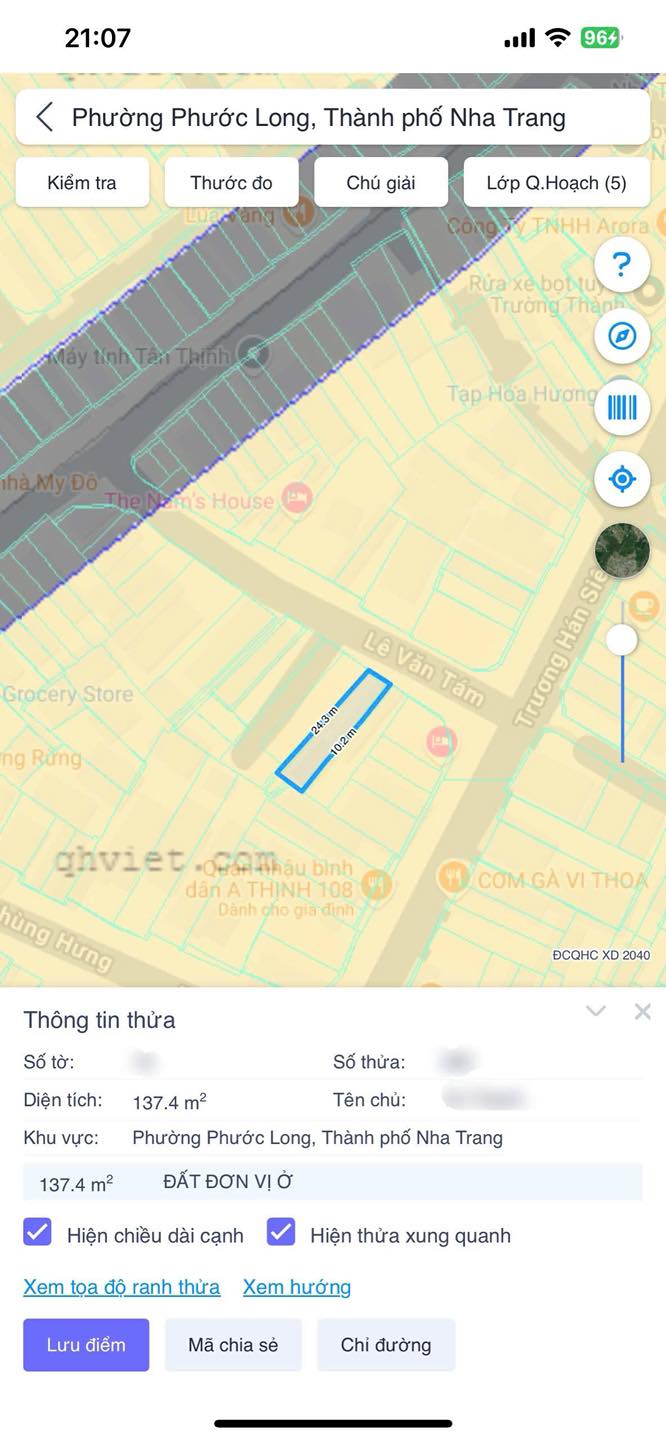Tap the barcode-style icon on the map
Viewport: 666px width, 1440px height.
pos(622,407)
